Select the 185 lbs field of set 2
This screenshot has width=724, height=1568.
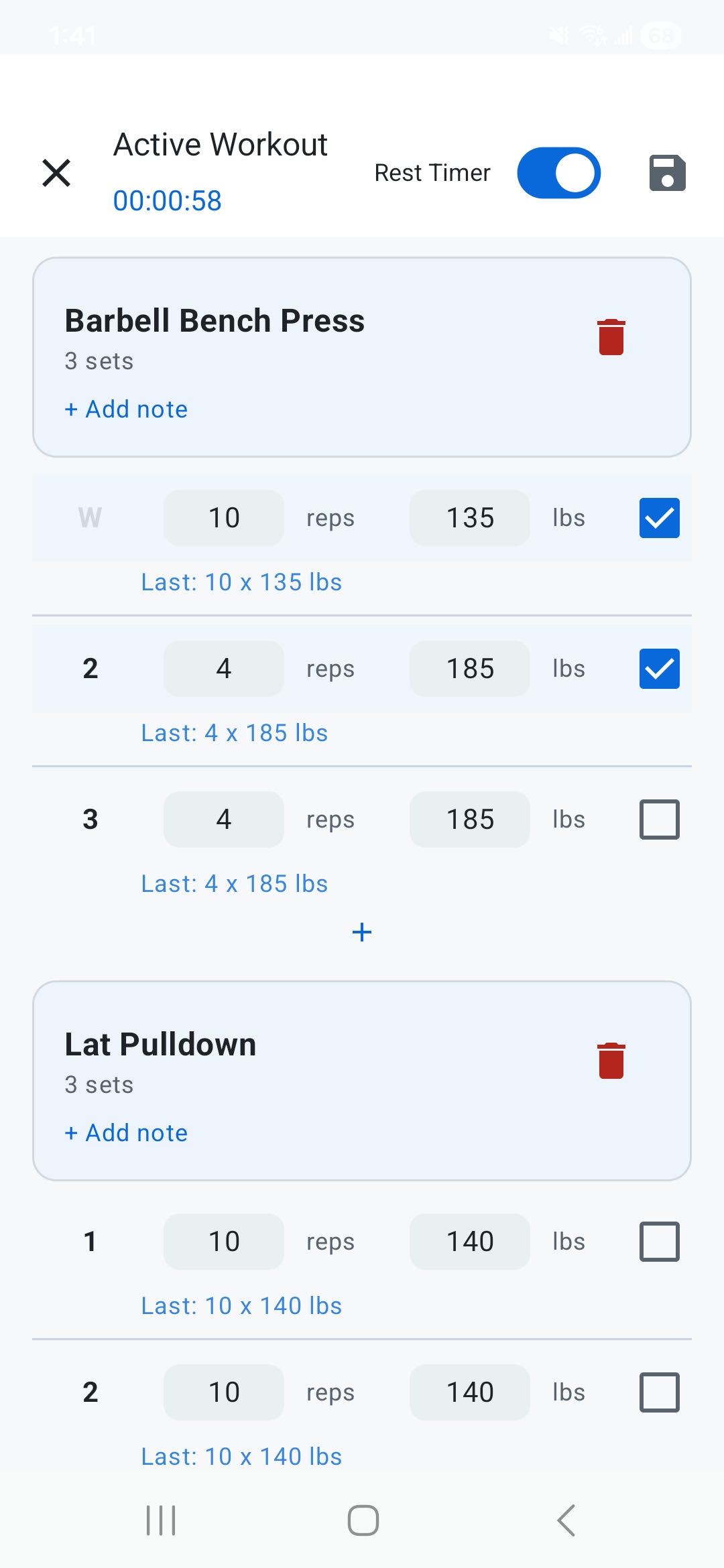click(x=469, y=668)
